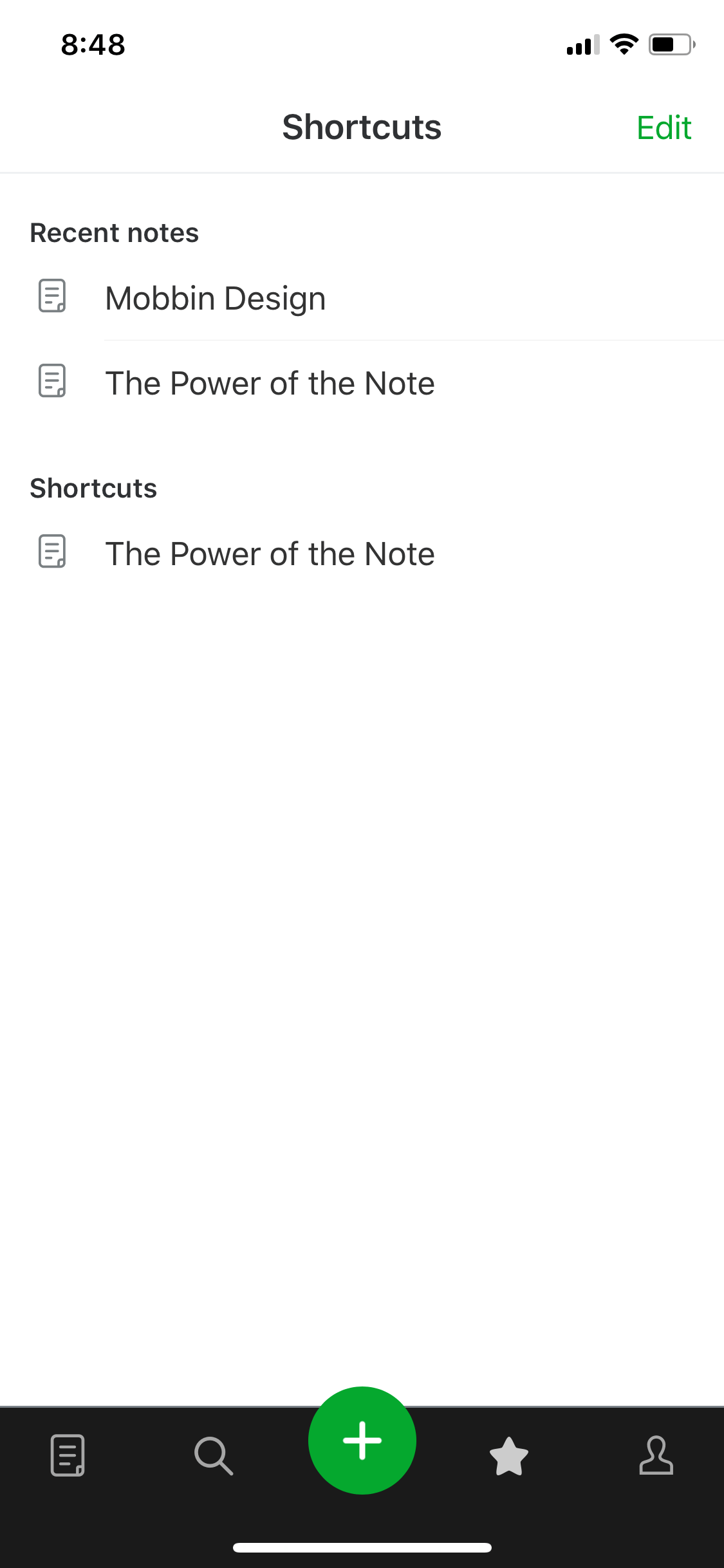724x1568 pixels.
Task: Open The Power of the Note under Recent notes
Action: 362,383
